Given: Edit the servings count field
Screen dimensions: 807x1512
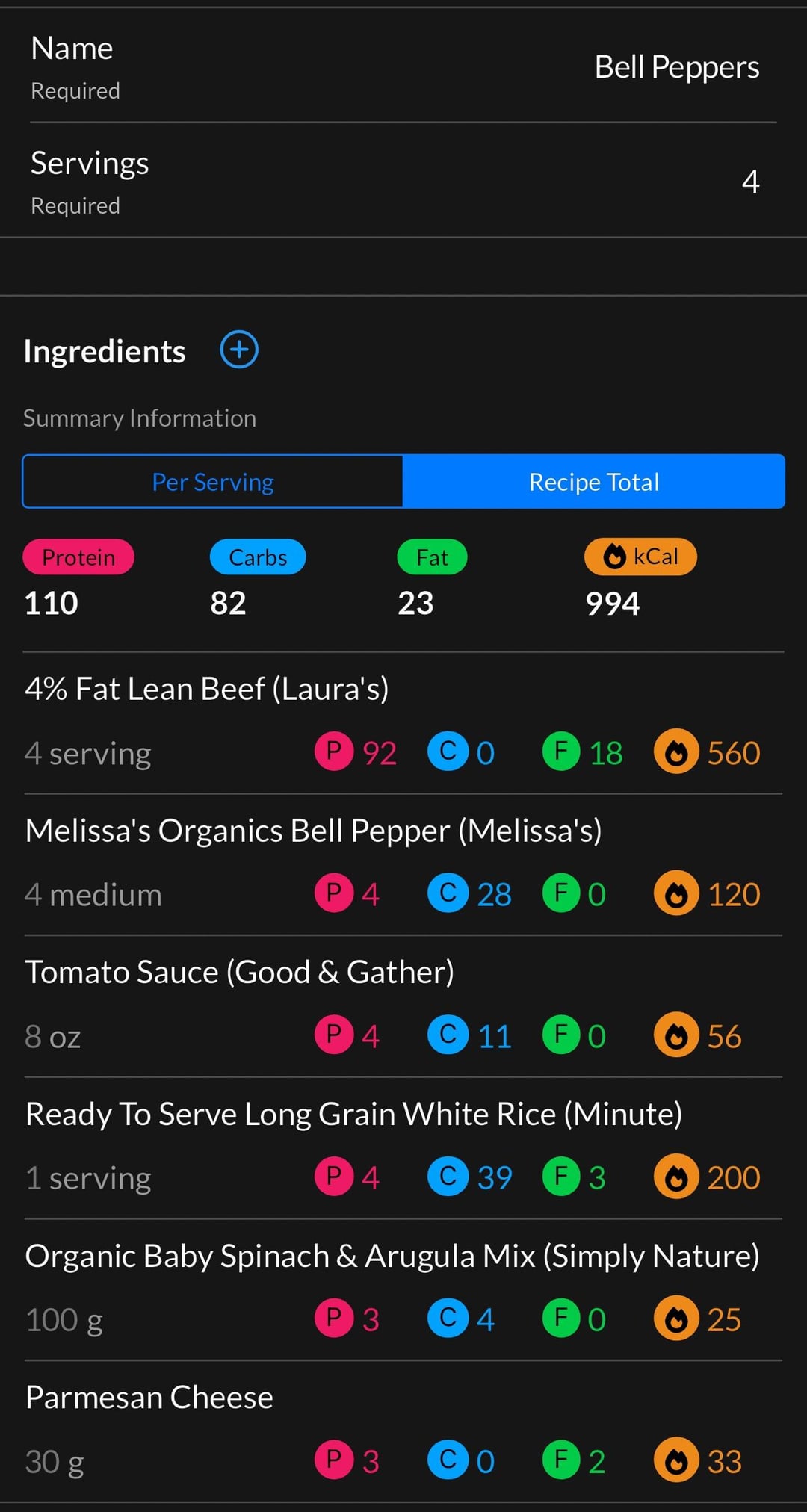Looking at the screenshot, I should [749, 182].
